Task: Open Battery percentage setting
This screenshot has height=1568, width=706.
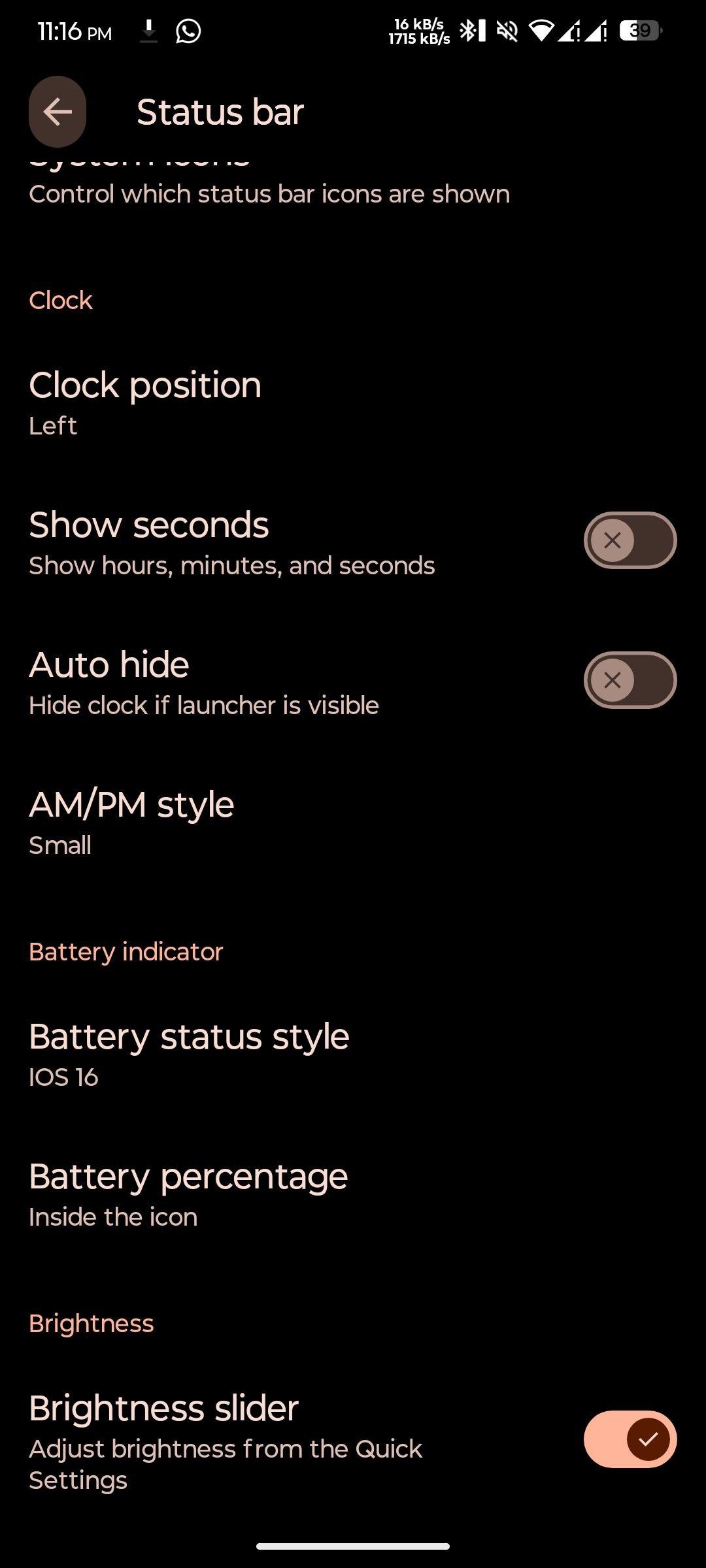Action: click(x=353, y=1194)
